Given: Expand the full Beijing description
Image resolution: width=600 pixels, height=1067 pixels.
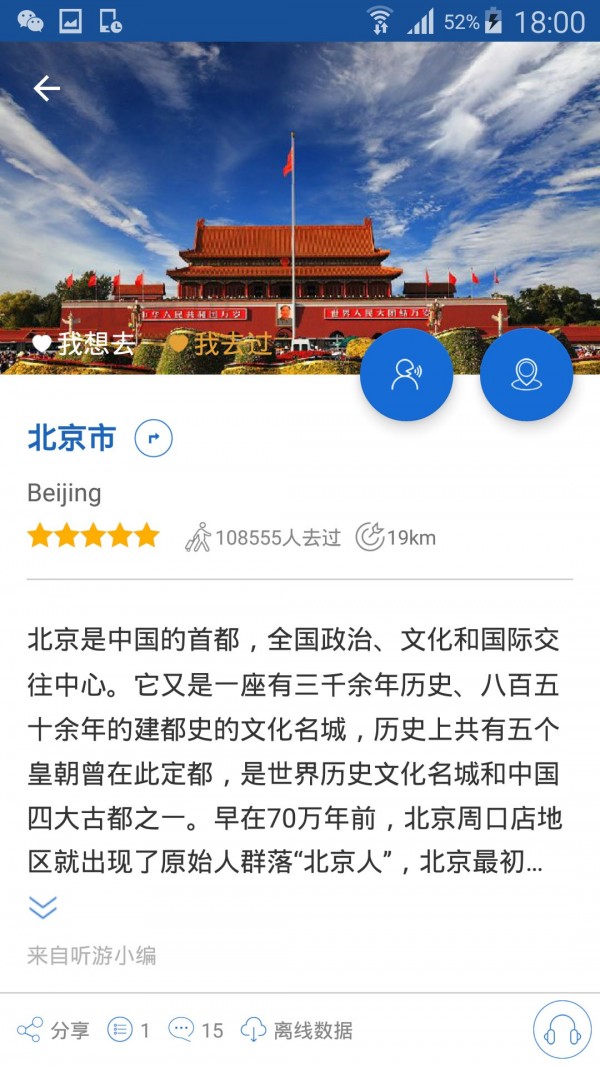Looking at the screenshot, I should 43,907.
